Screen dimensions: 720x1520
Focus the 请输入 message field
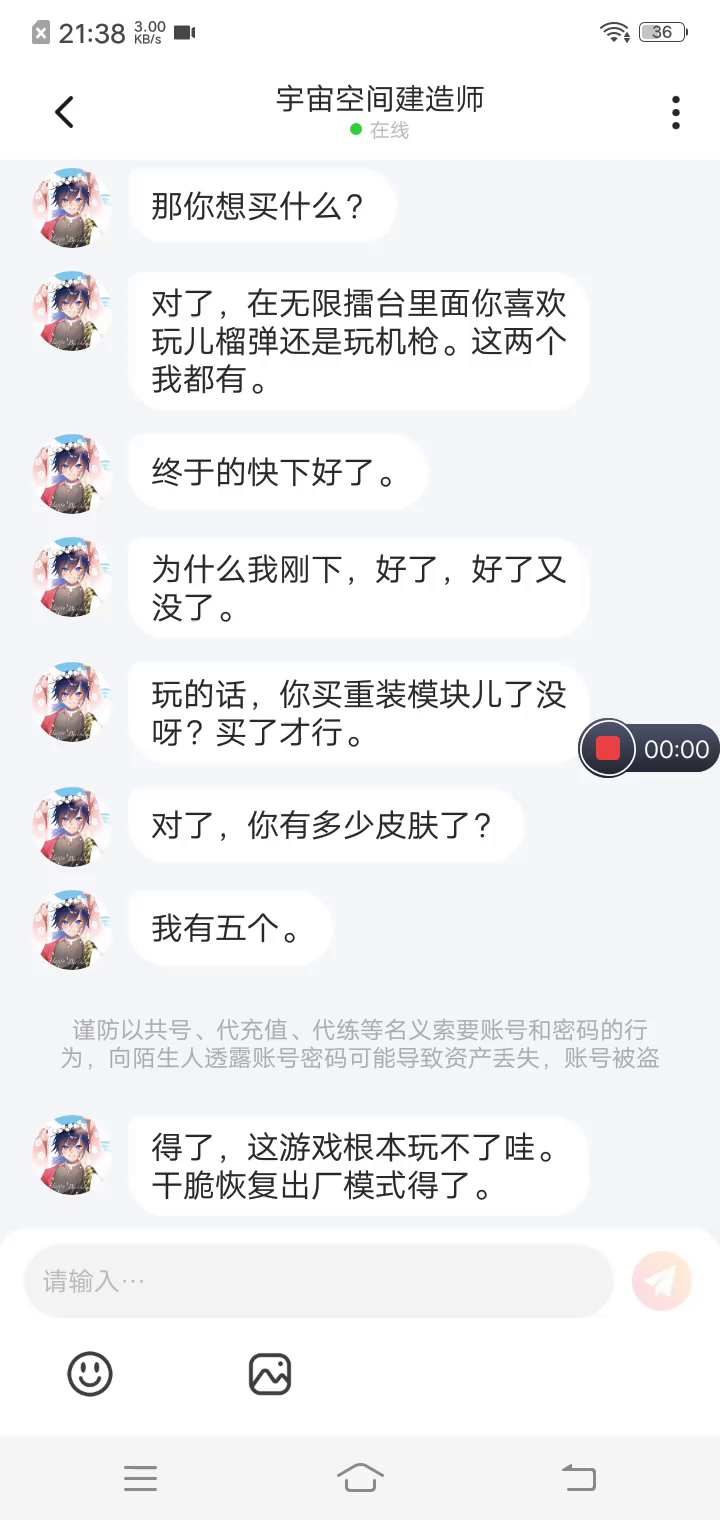318,1281
